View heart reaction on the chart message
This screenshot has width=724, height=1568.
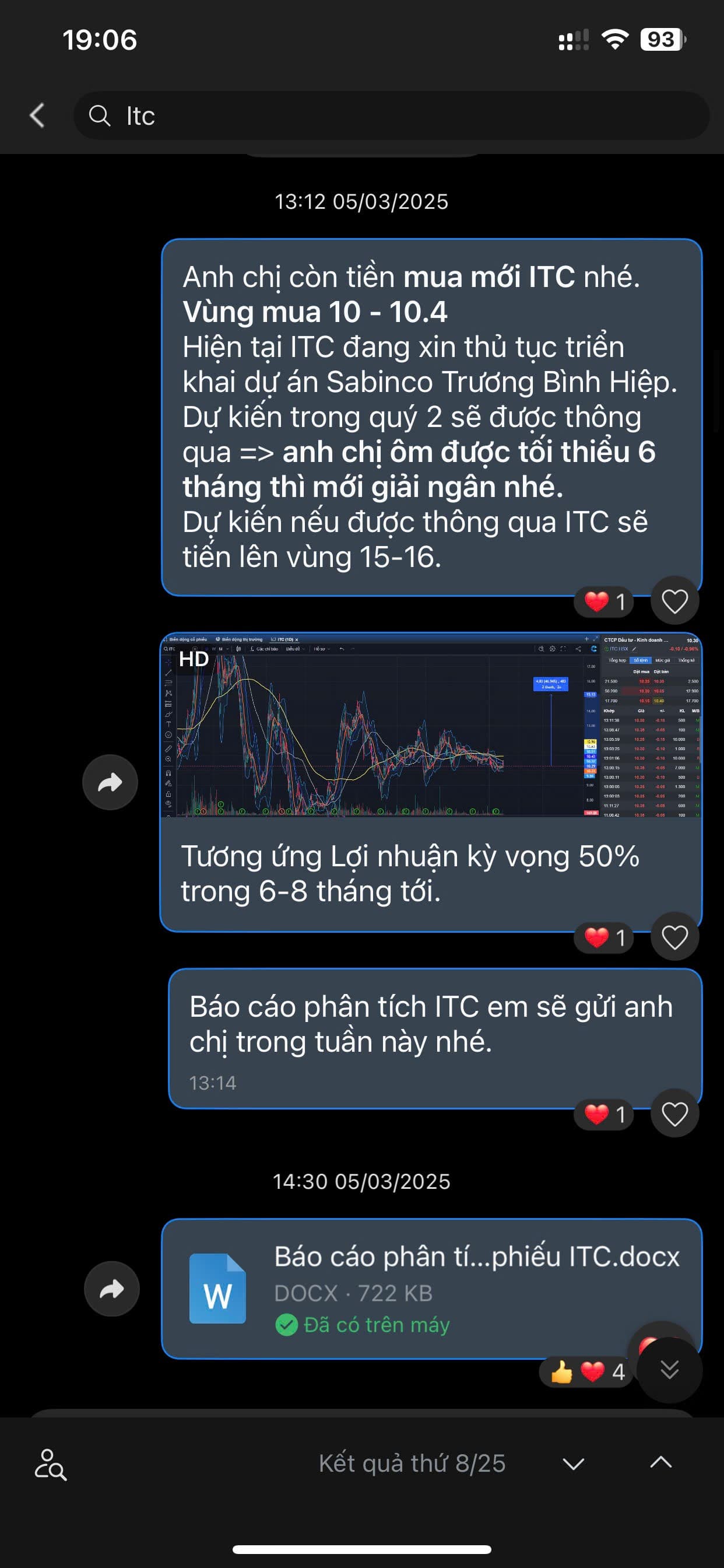(604, 937)
